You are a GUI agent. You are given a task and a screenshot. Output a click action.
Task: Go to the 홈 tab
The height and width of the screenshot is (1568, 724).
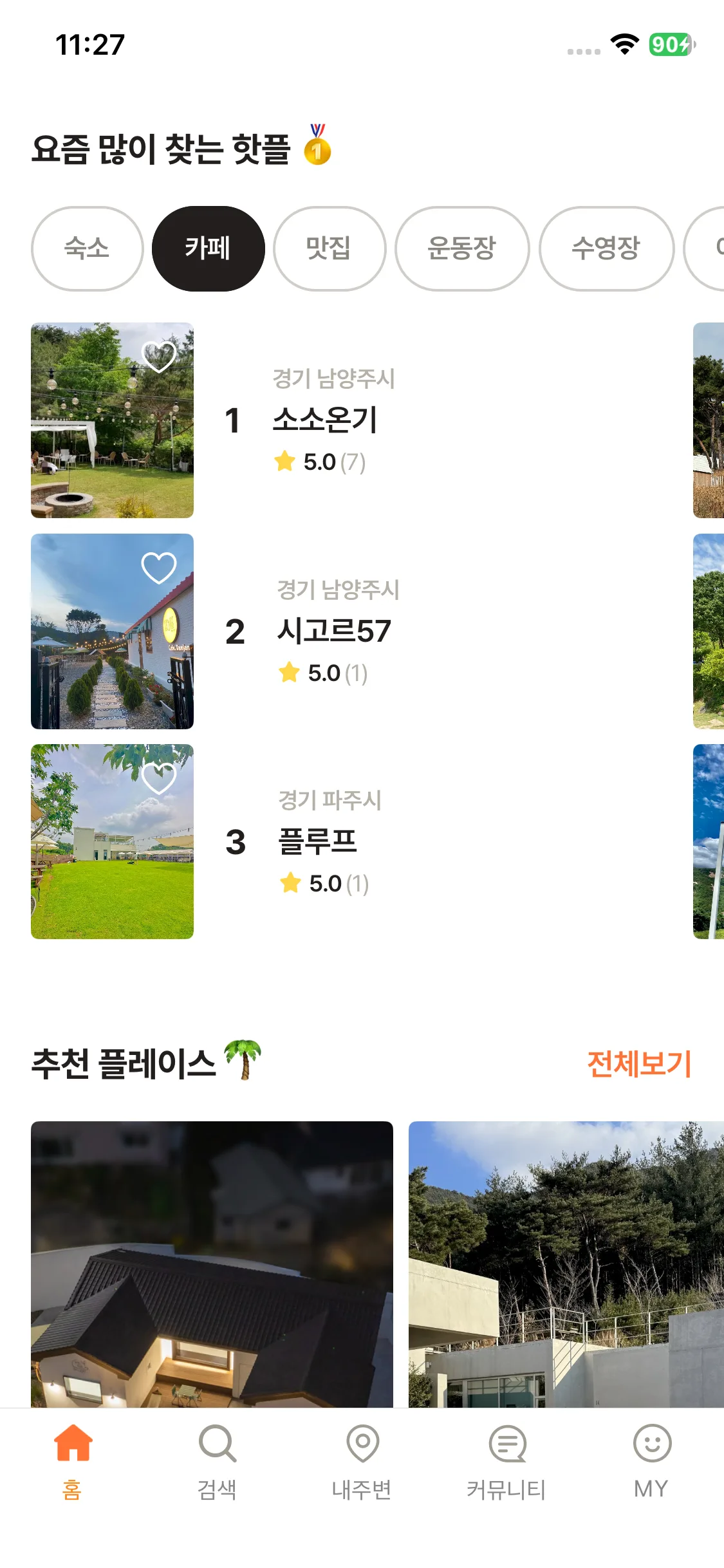73,1461
